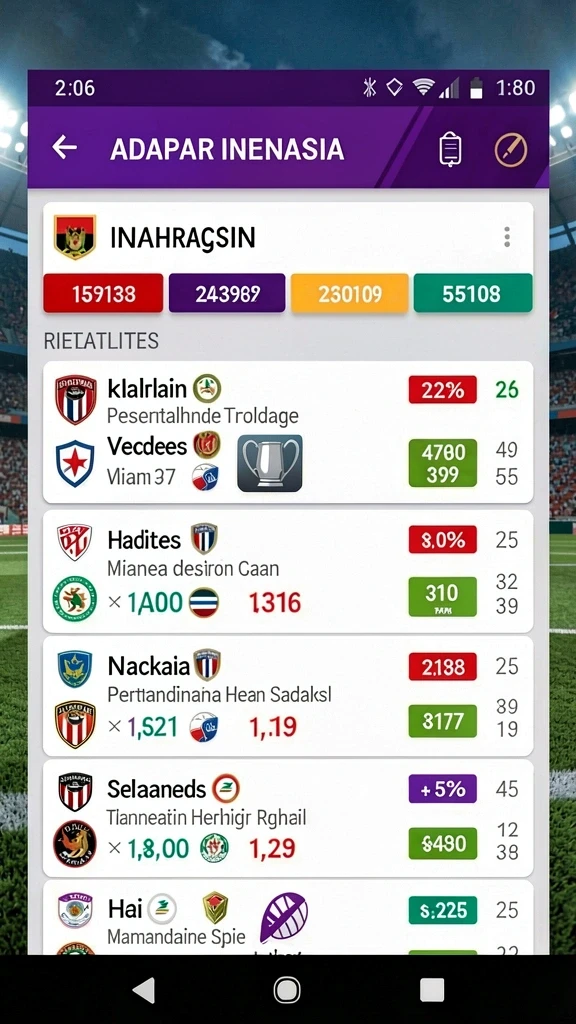Open the Nackaia match card
The height and width of the screenshot is (1024, 576).
pyautogui.click(x=288, y=696)
